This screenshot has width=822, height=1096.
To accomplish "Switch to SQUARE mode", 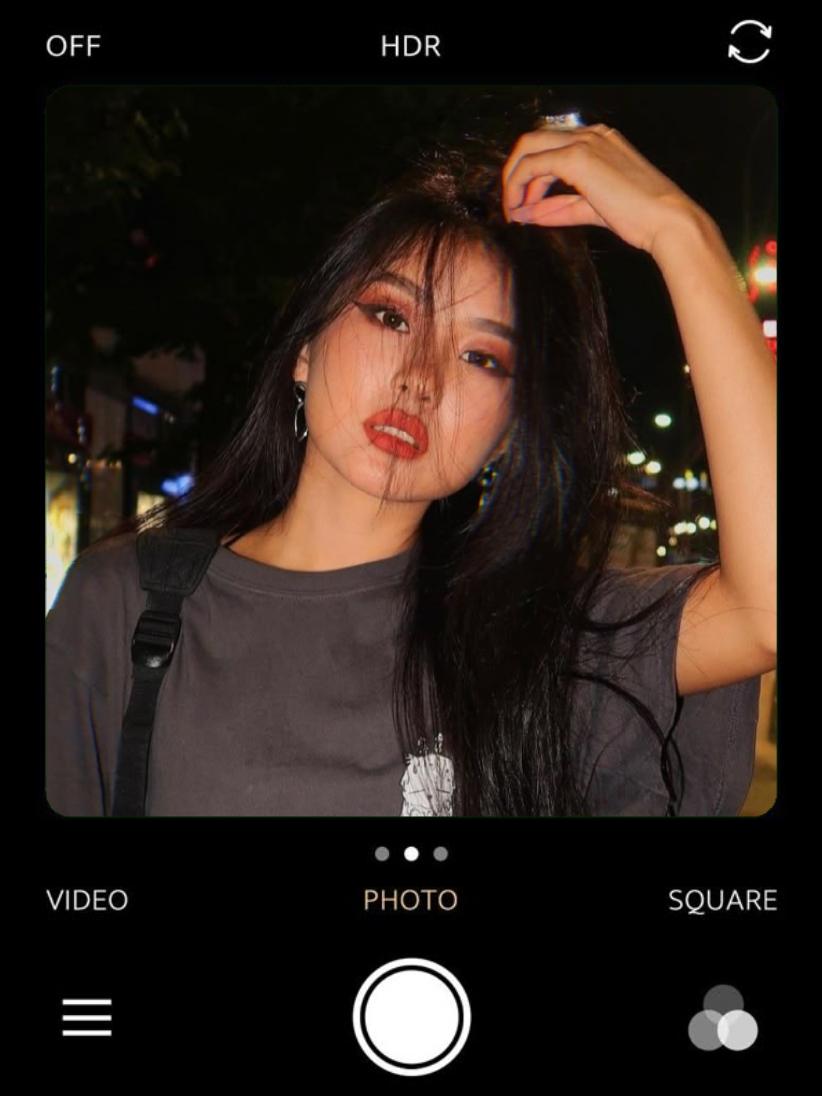I will [x=722, y=900].
